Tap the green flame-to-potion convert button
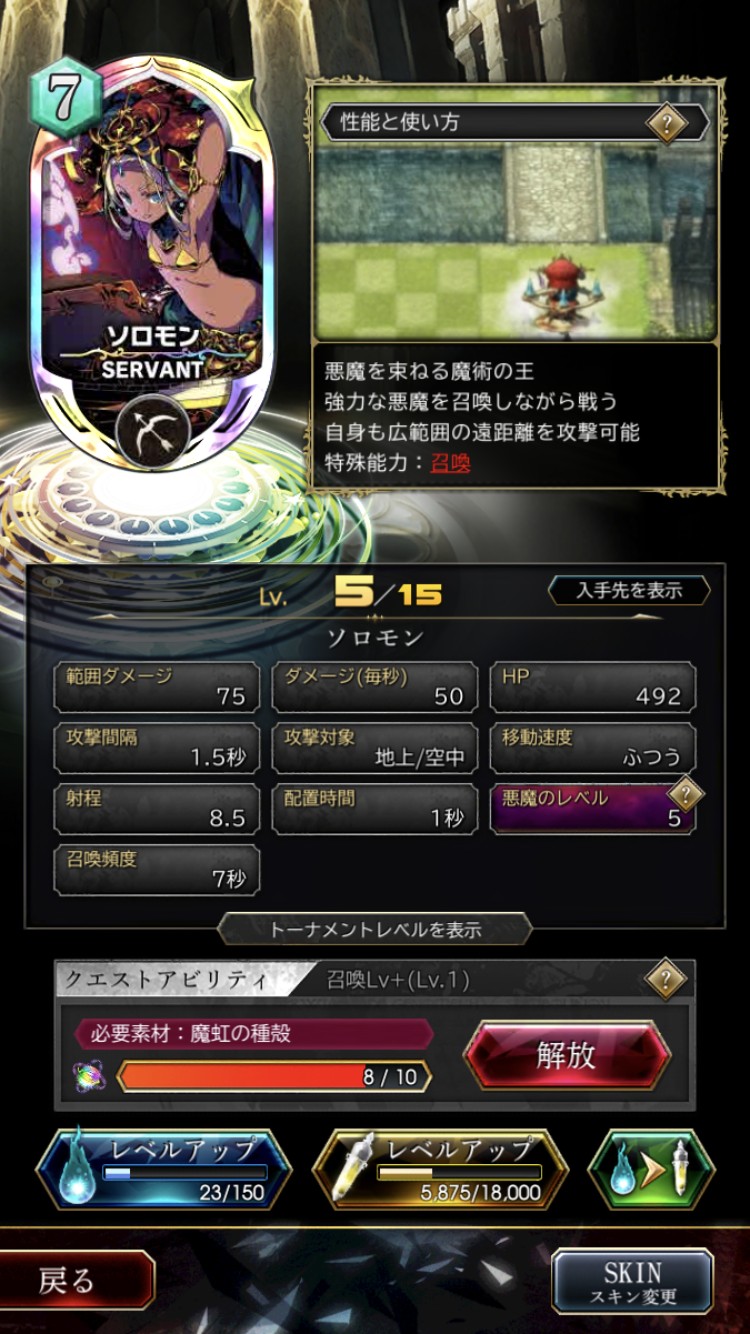The image size is (750, 1334). [651, 1168]
